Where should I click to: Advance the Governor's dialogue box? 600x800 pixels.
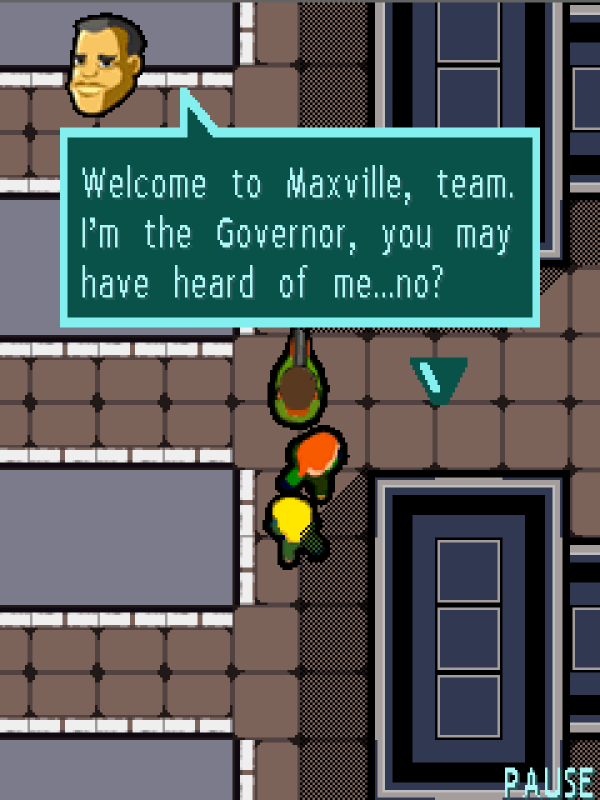point(438,380)
